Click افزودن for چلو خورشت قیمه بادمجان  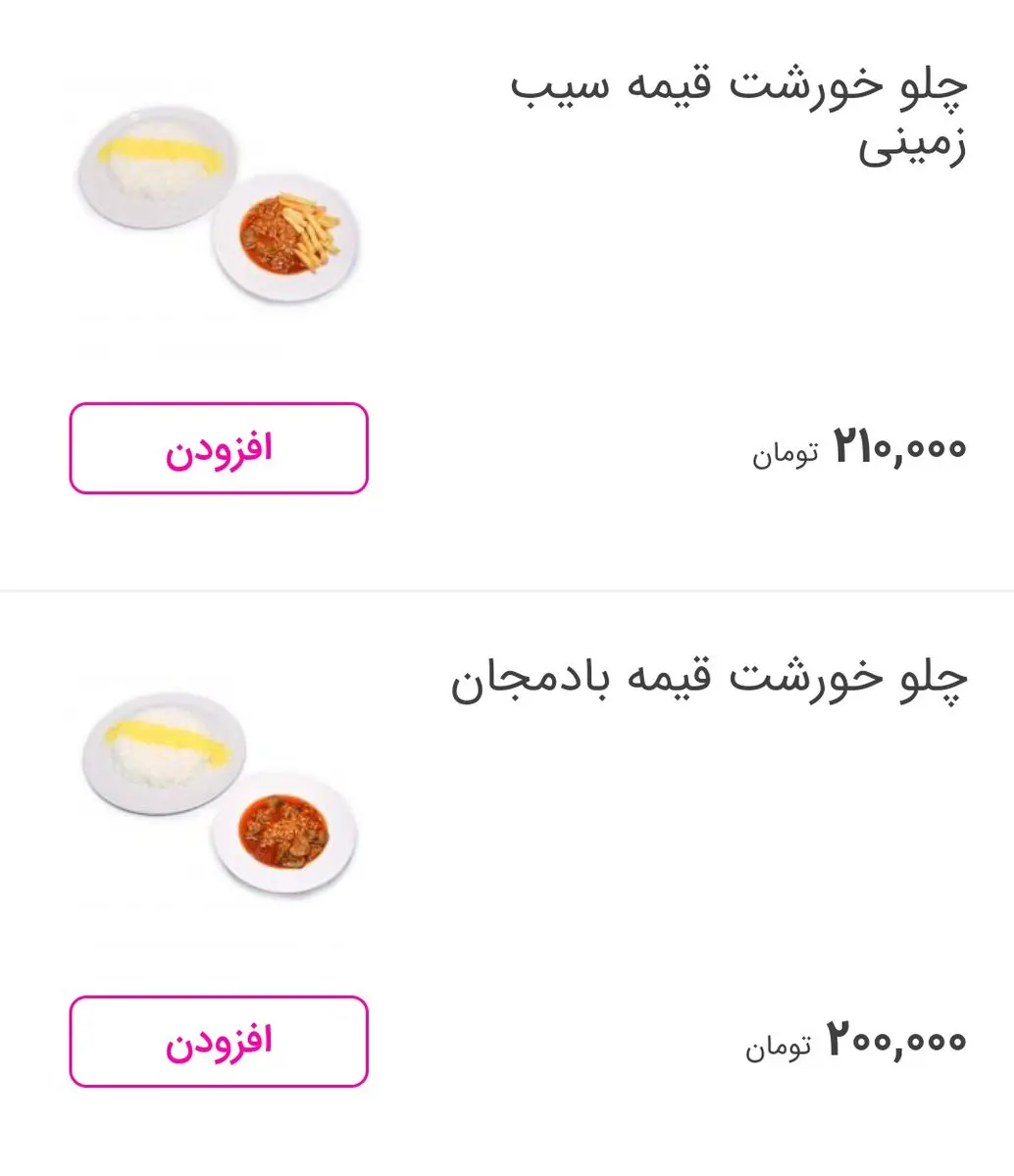[217, 1043]
